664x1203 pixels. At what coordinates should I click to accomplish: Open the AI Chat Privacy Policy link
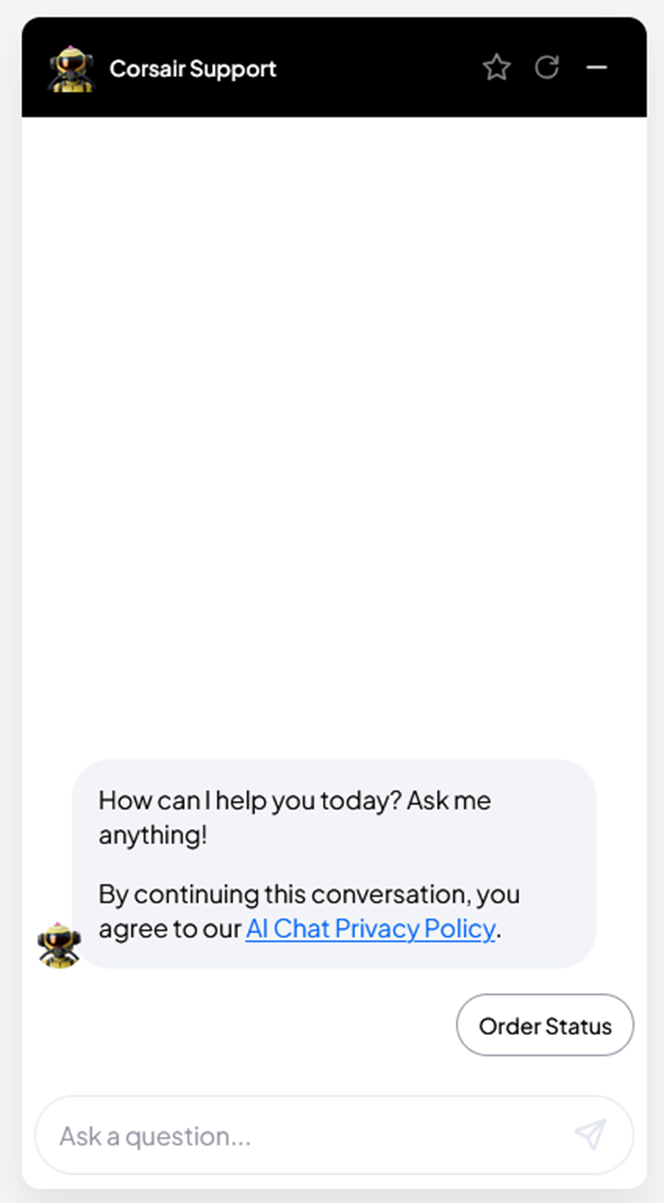click(x=370, y=929)
